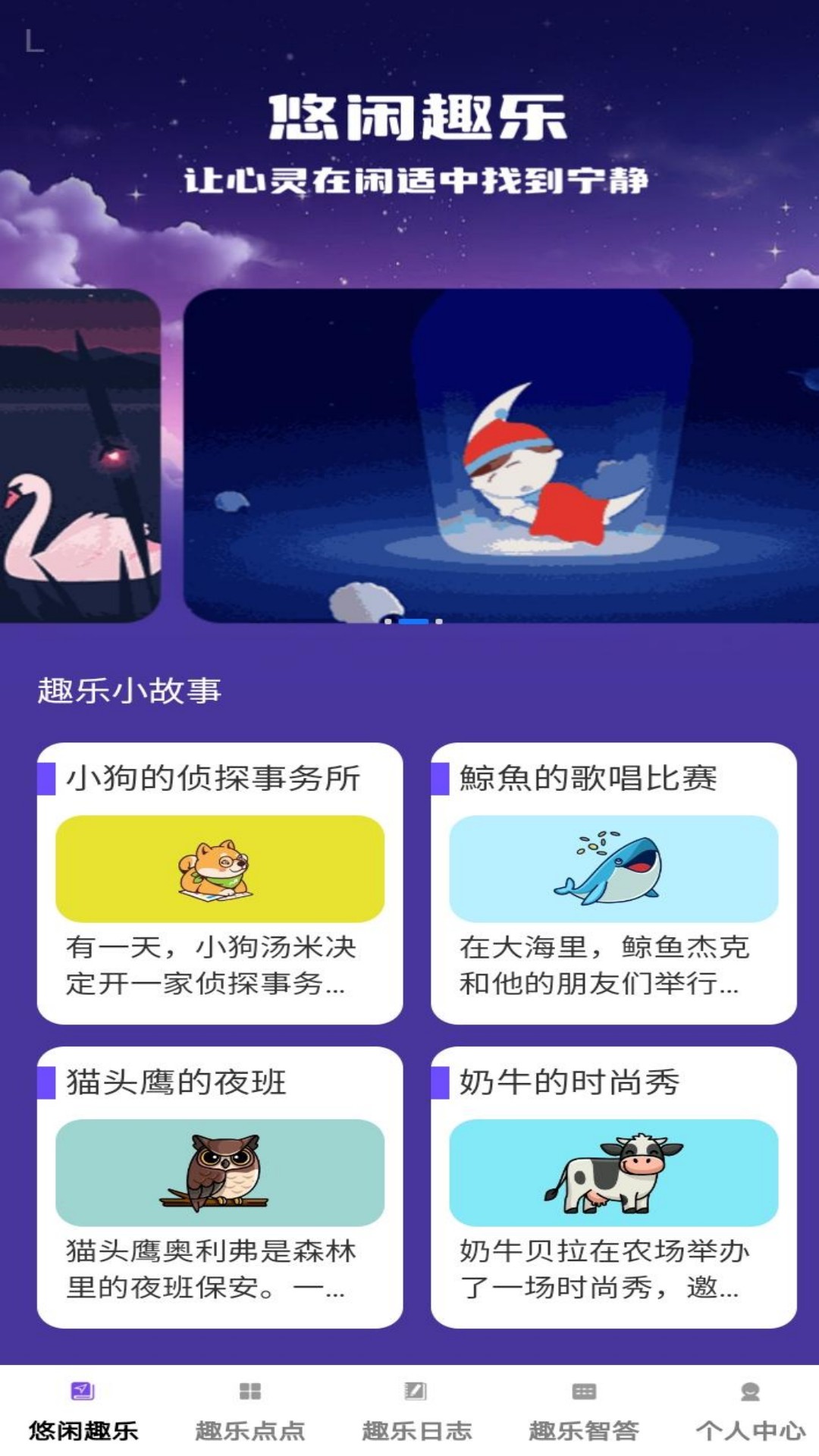Open the 猫头鹰的夜班 story card
The height and width of the screenshot is (1456, 819).
[x=220, y=1188]
